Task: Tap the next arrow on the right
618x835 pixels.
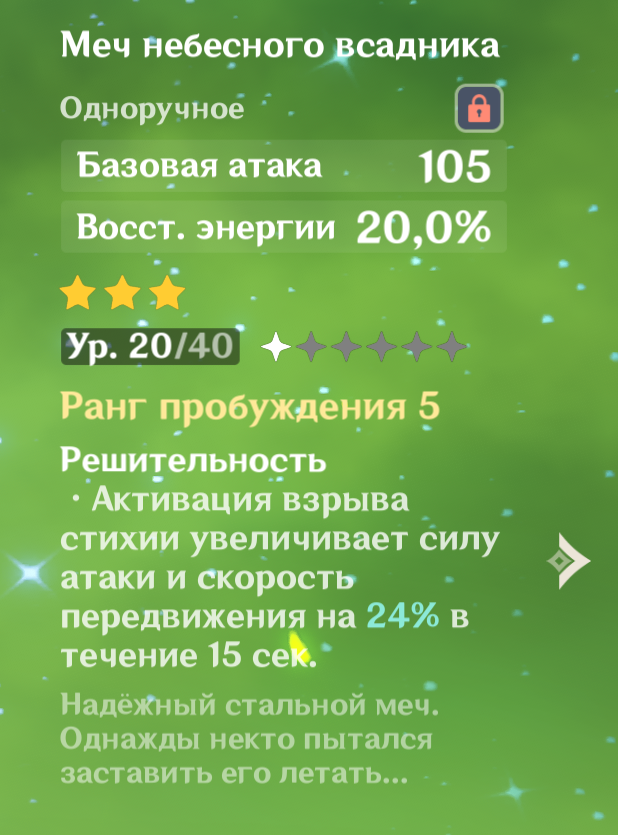Action: [569, 561]
